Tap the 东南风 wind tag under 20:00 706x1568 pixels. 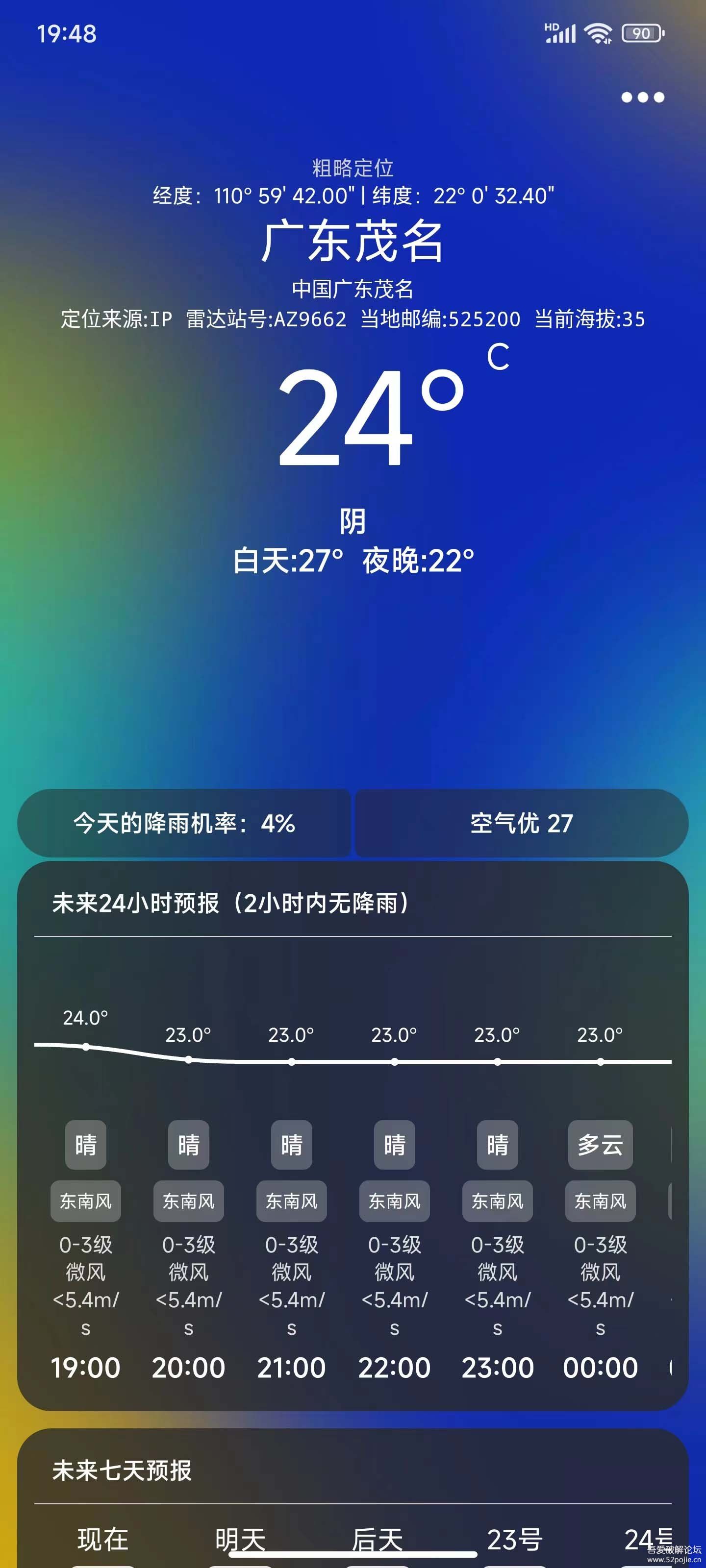click(188, 1200)
